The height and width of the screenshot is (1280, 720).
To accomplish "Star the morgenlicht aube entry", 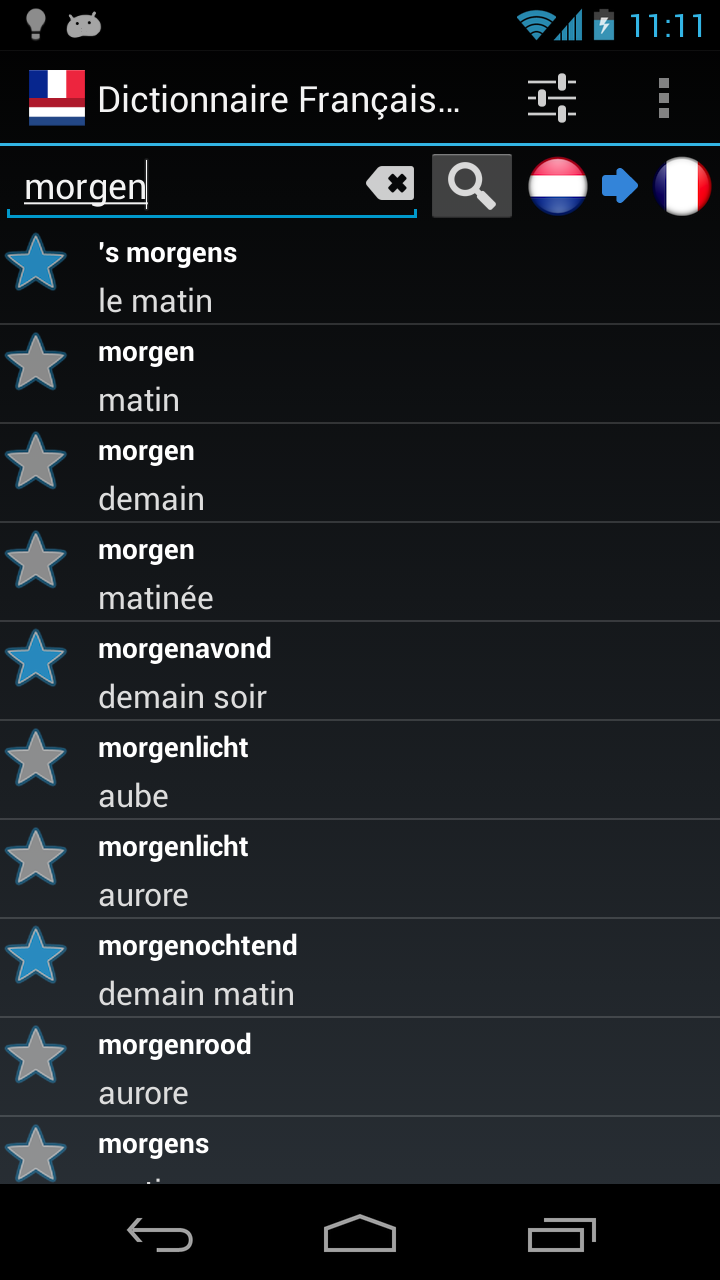I will point(36,758).
